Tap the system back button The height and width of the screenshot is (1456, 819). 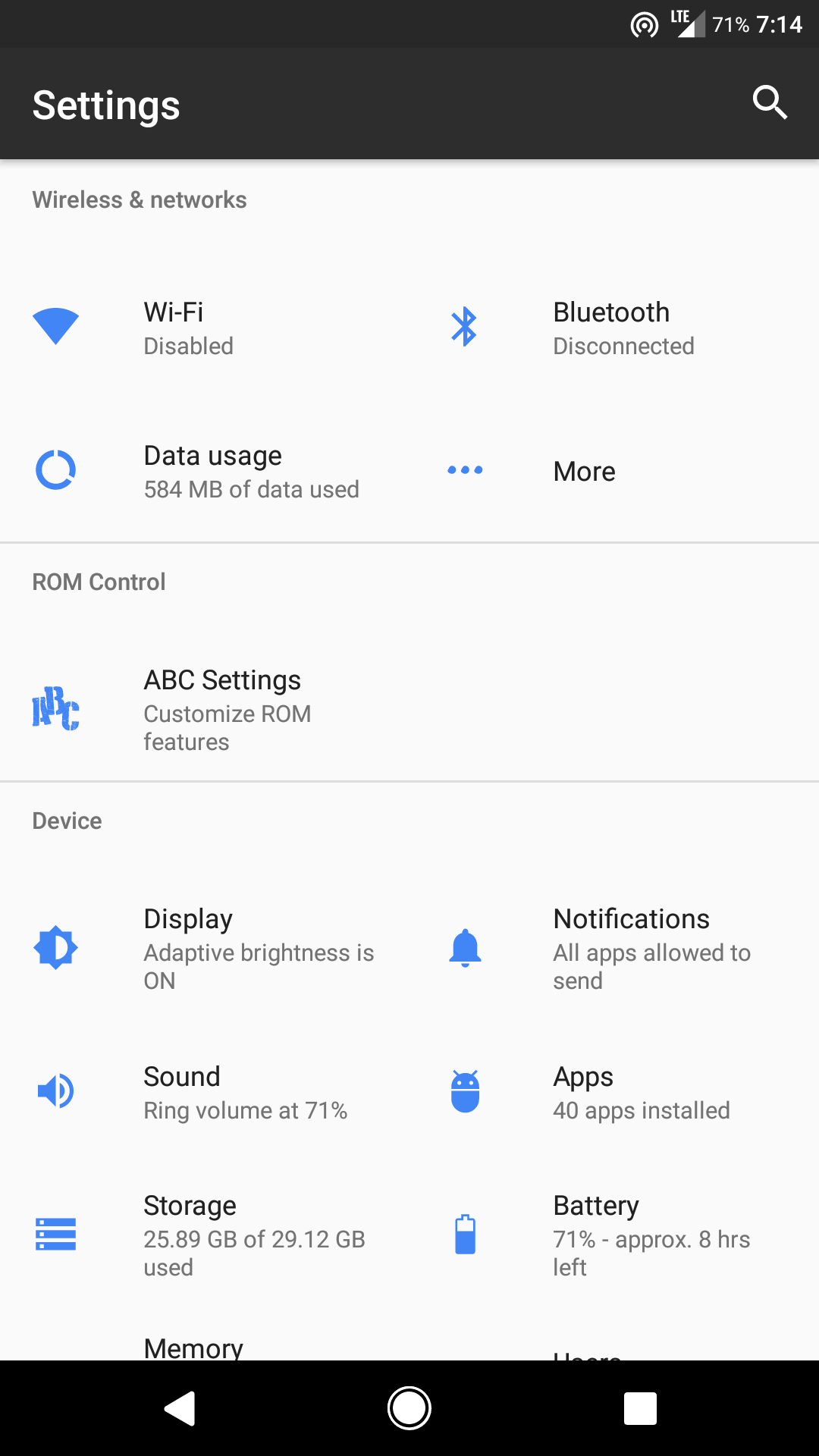(x=180, y=1409)
